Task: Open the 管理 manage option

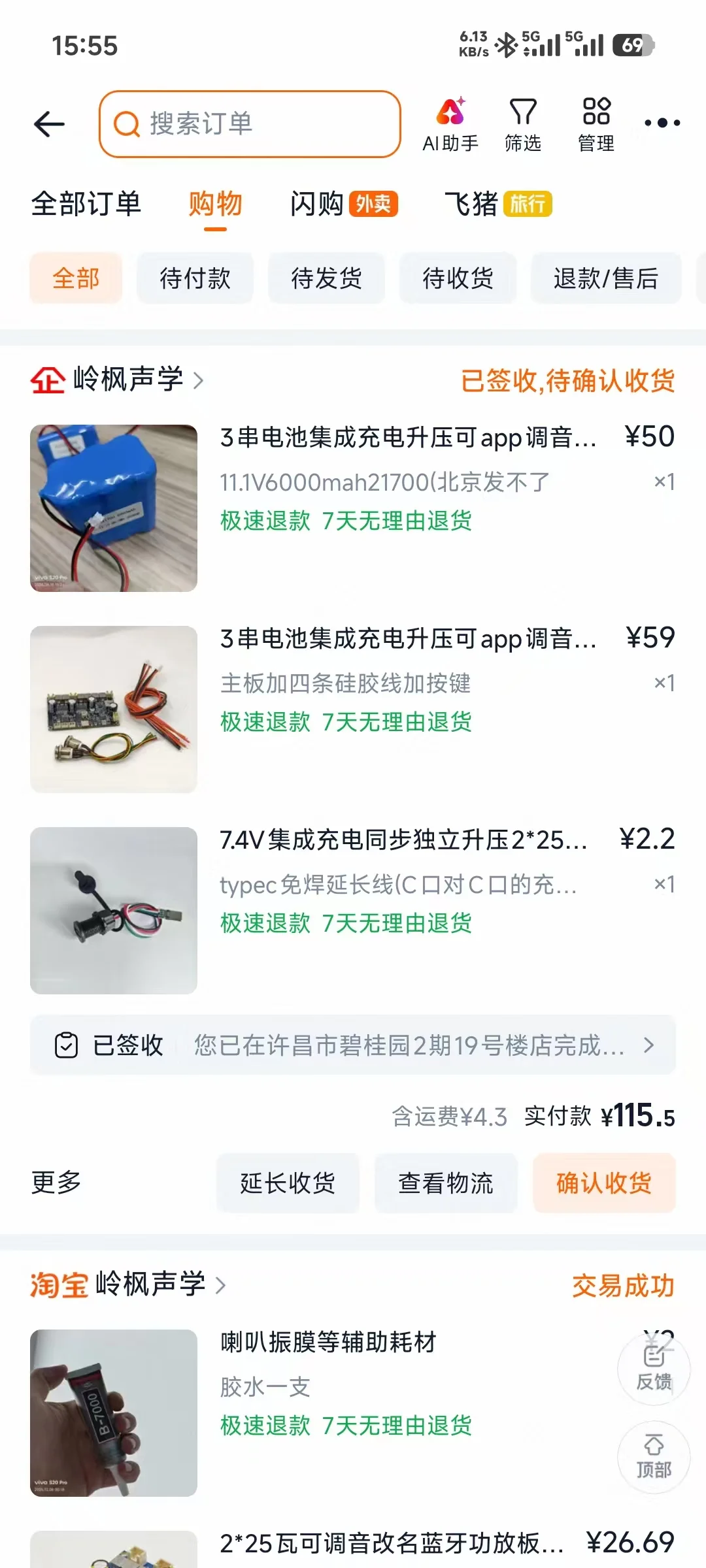Action: (596, 124)
